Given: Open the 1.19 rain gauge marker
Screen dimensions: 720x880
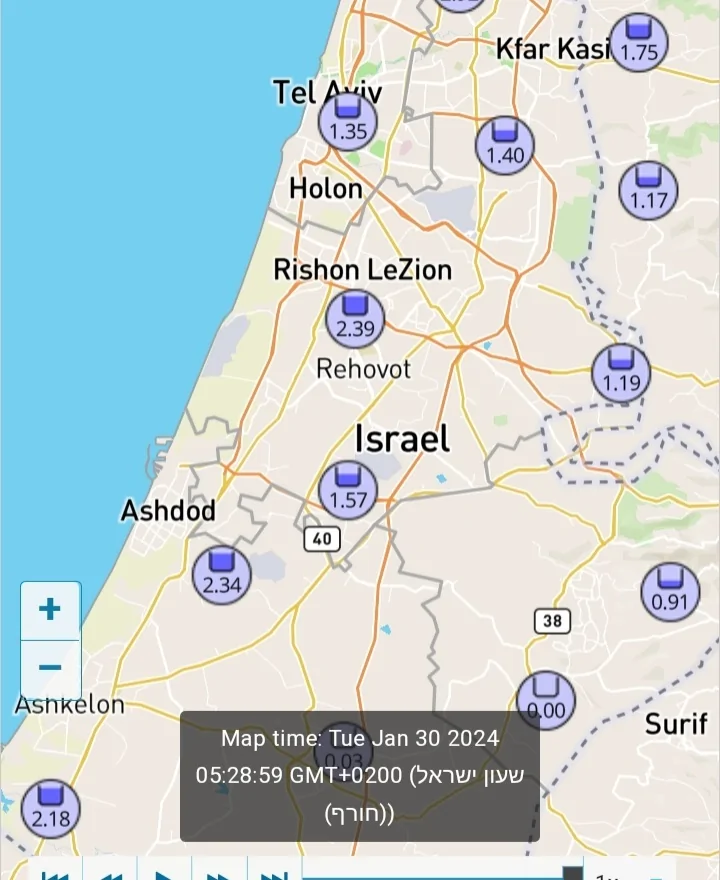Looking at the screenshot, I should tap(621, 373).
